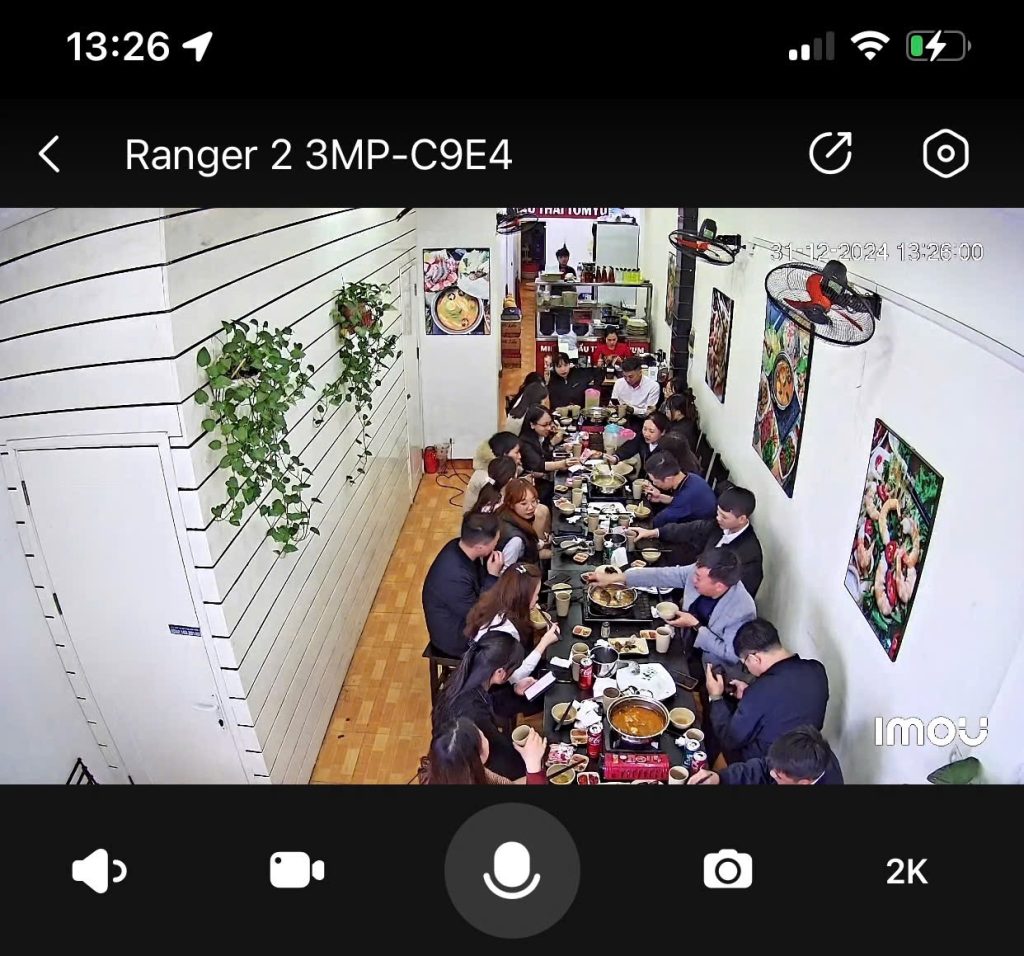Share the Ranger 2 3MP-C9E4 camera
Viewport: 1024px width, 956px height.
[830, 154]
